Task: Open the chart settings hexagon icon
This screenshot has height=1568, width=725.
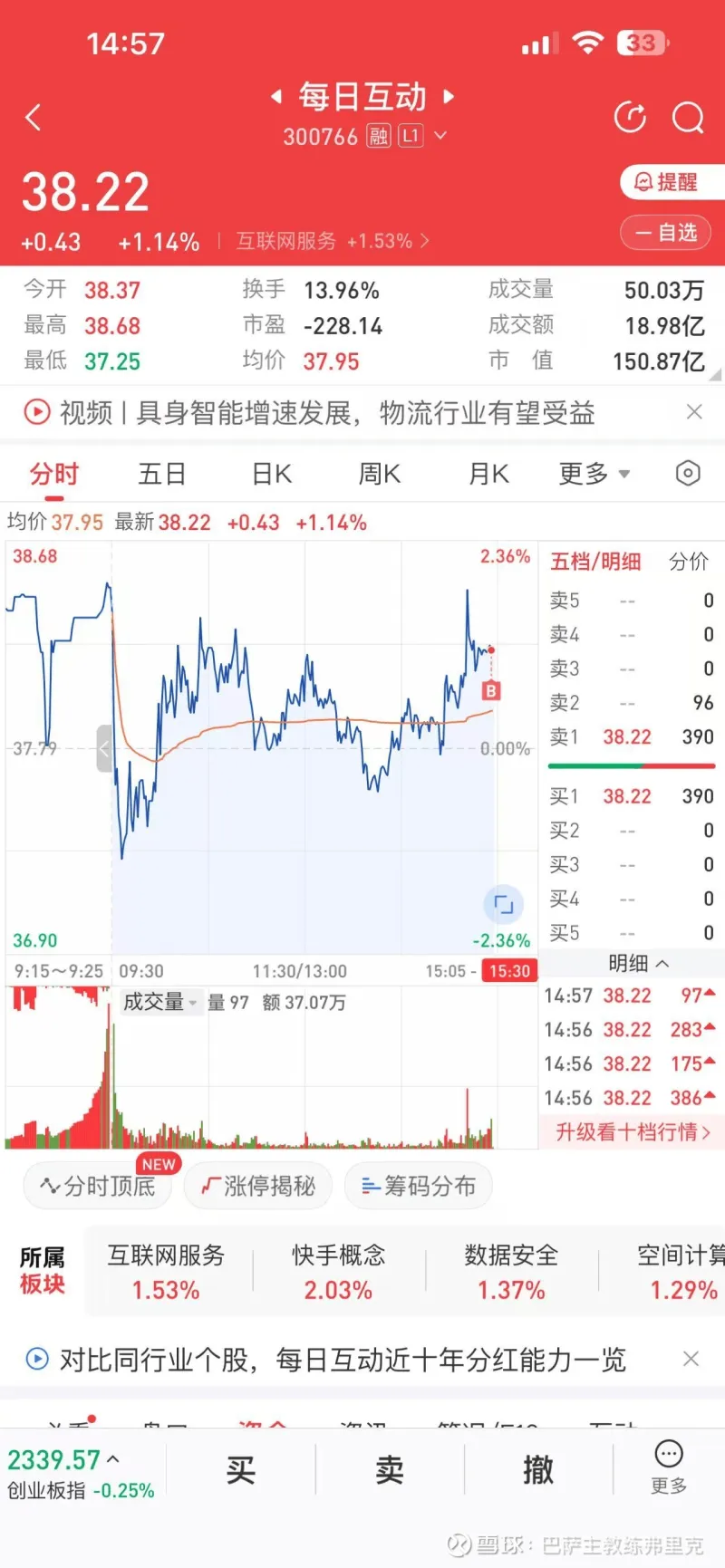Action: 688,473
